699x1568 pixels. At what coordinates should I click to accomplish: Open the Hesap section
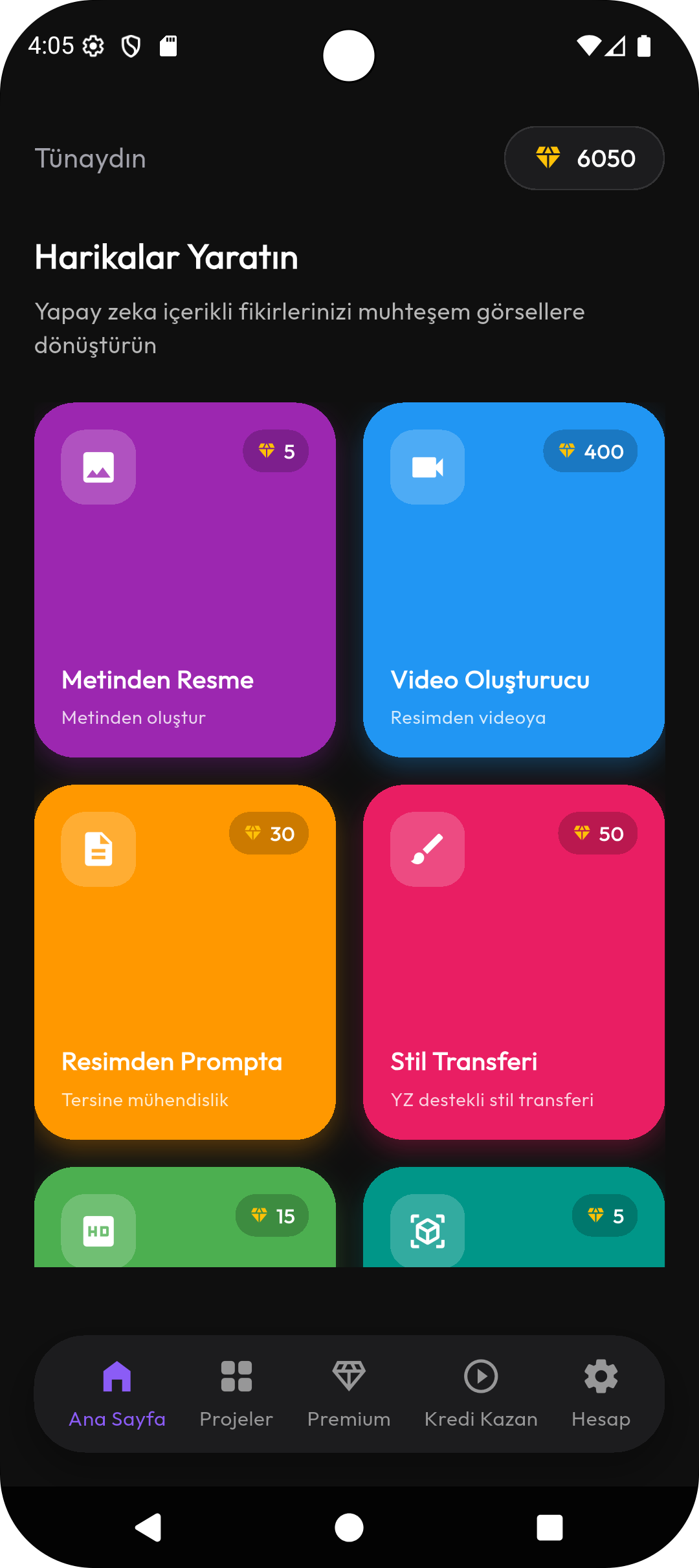click(601, 1394)
